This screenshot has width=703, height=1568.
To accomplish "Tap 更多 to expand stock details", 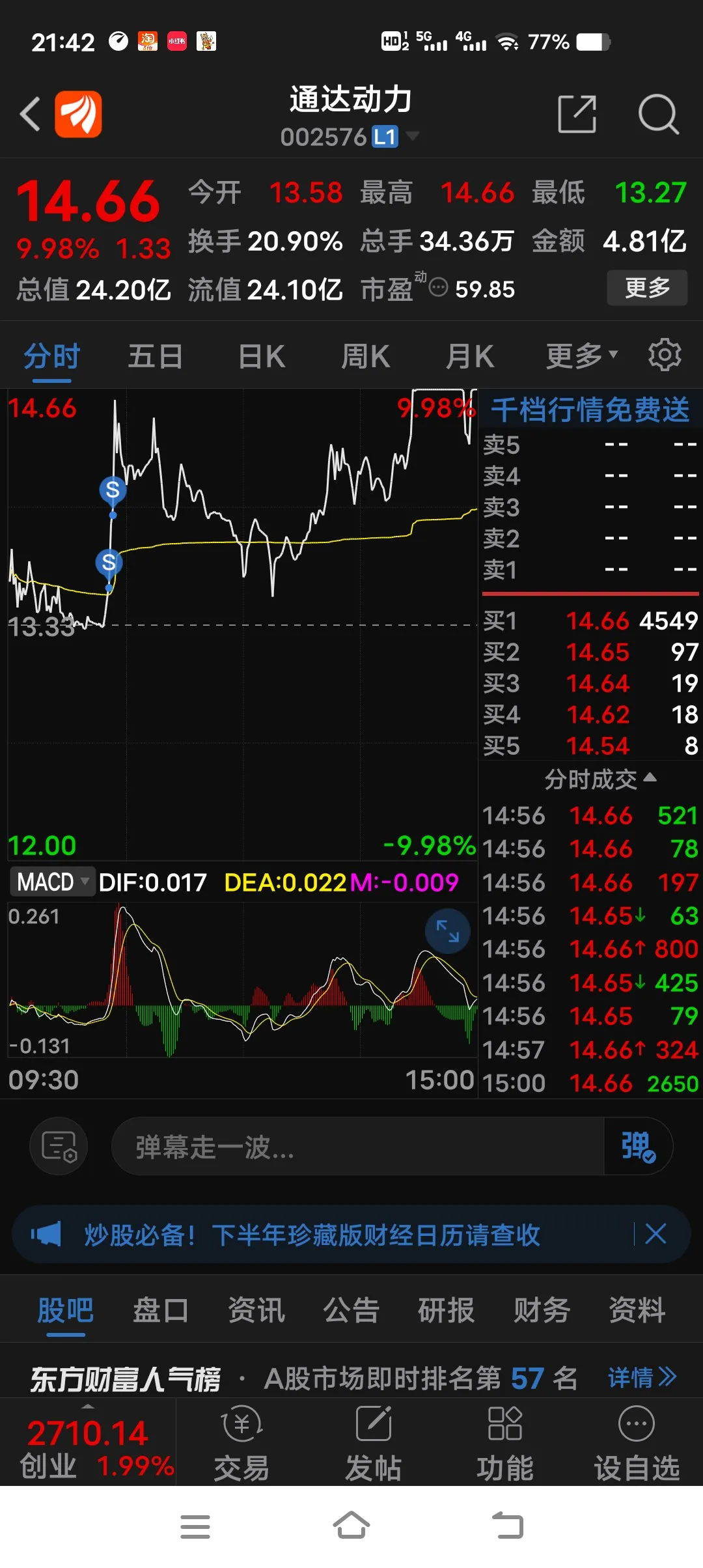I will pyautogui.click(x=647, y=287).
